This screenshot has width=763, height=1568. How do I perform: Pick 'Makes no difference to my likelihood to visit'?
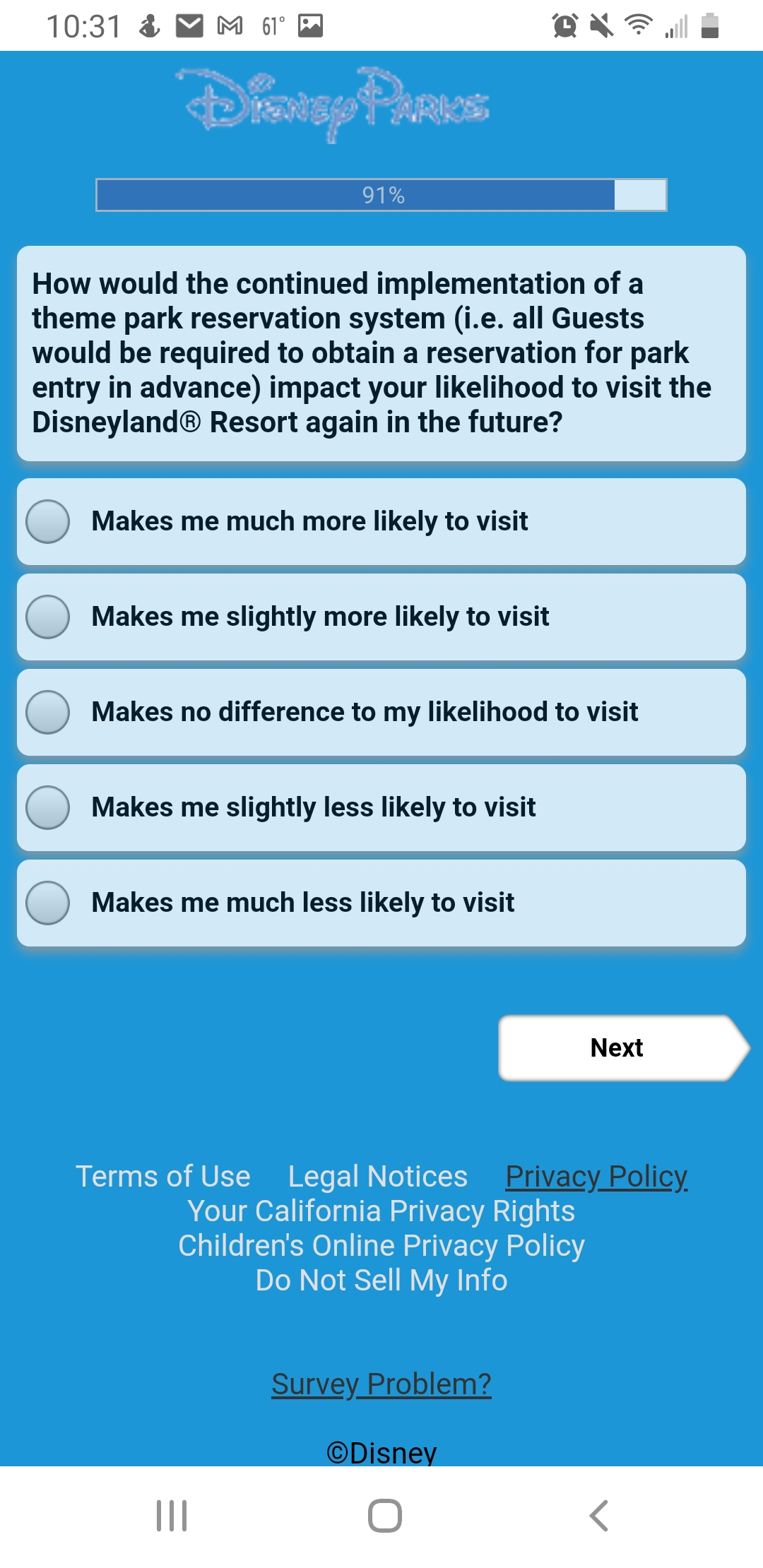381,712
